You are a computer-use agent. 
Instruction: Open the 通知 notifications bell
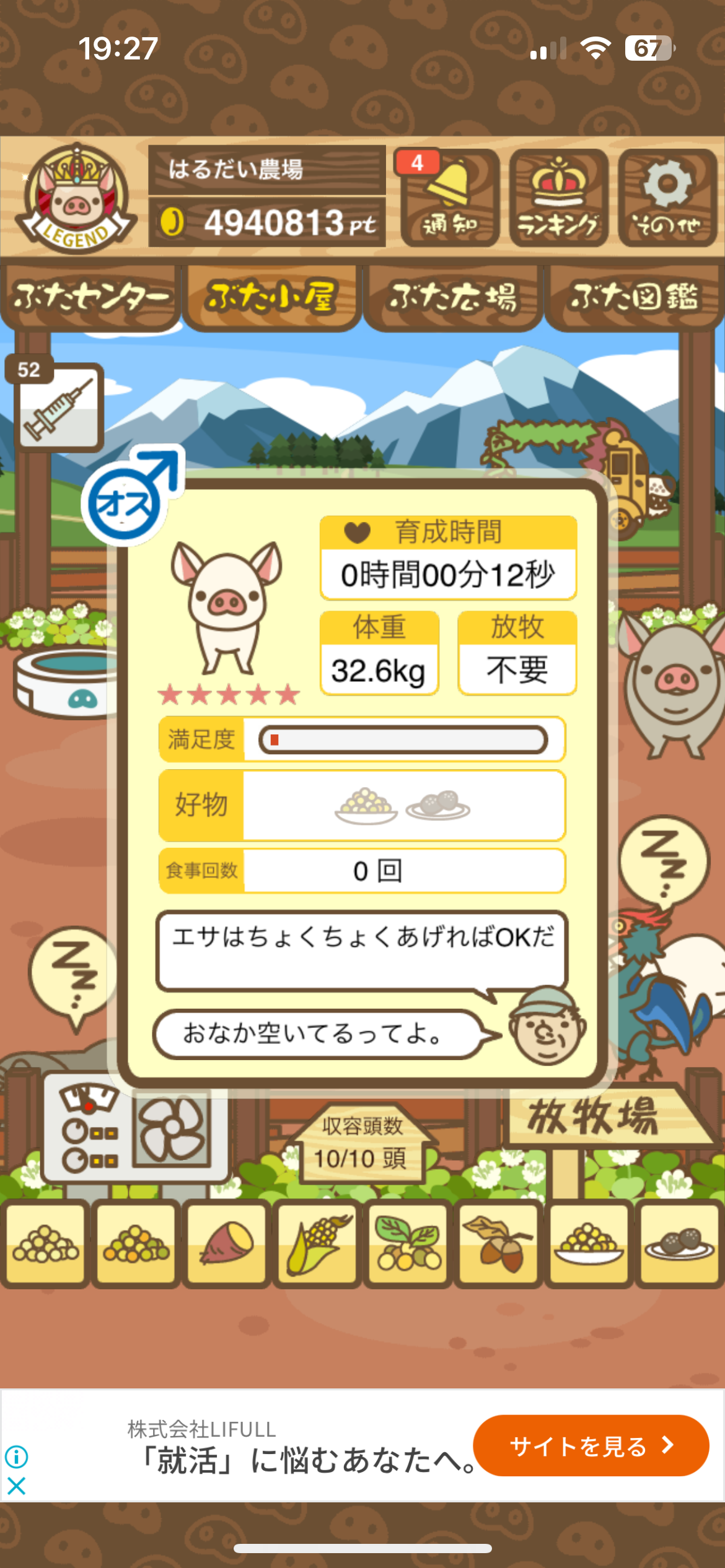click(x=450, y=198)
